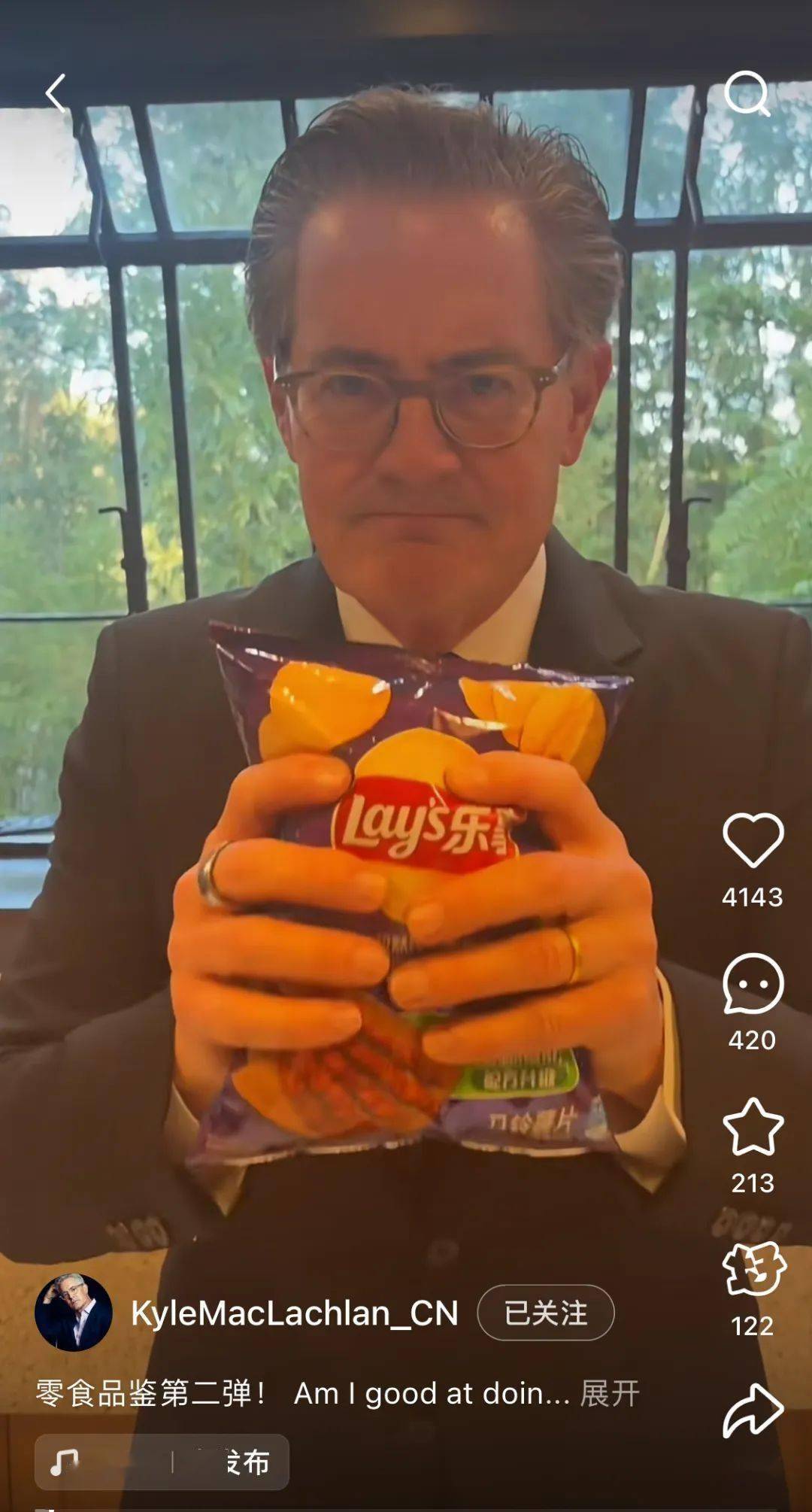Open the music track chip

pos(162,1462)
